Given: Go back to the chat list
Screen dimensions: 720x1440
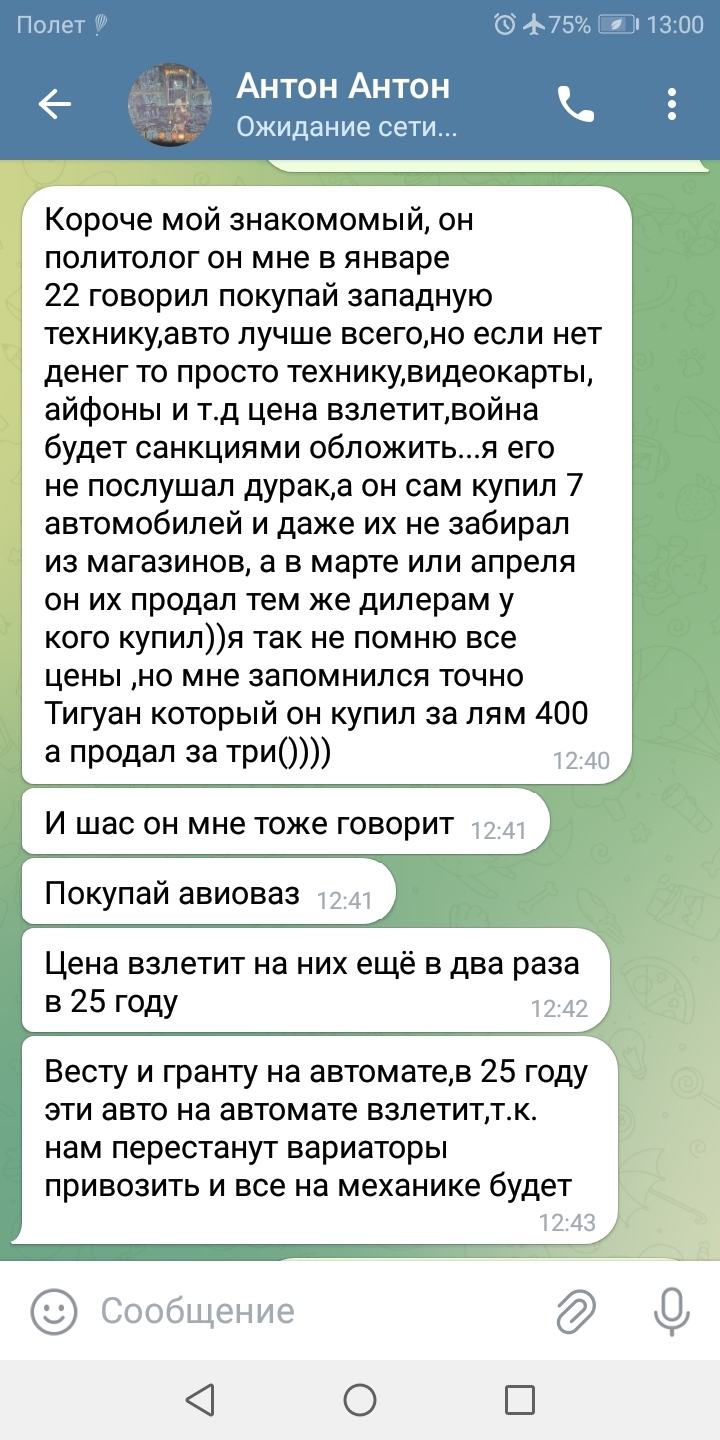Looking at the screenshot, I should (x=54, y=104).
